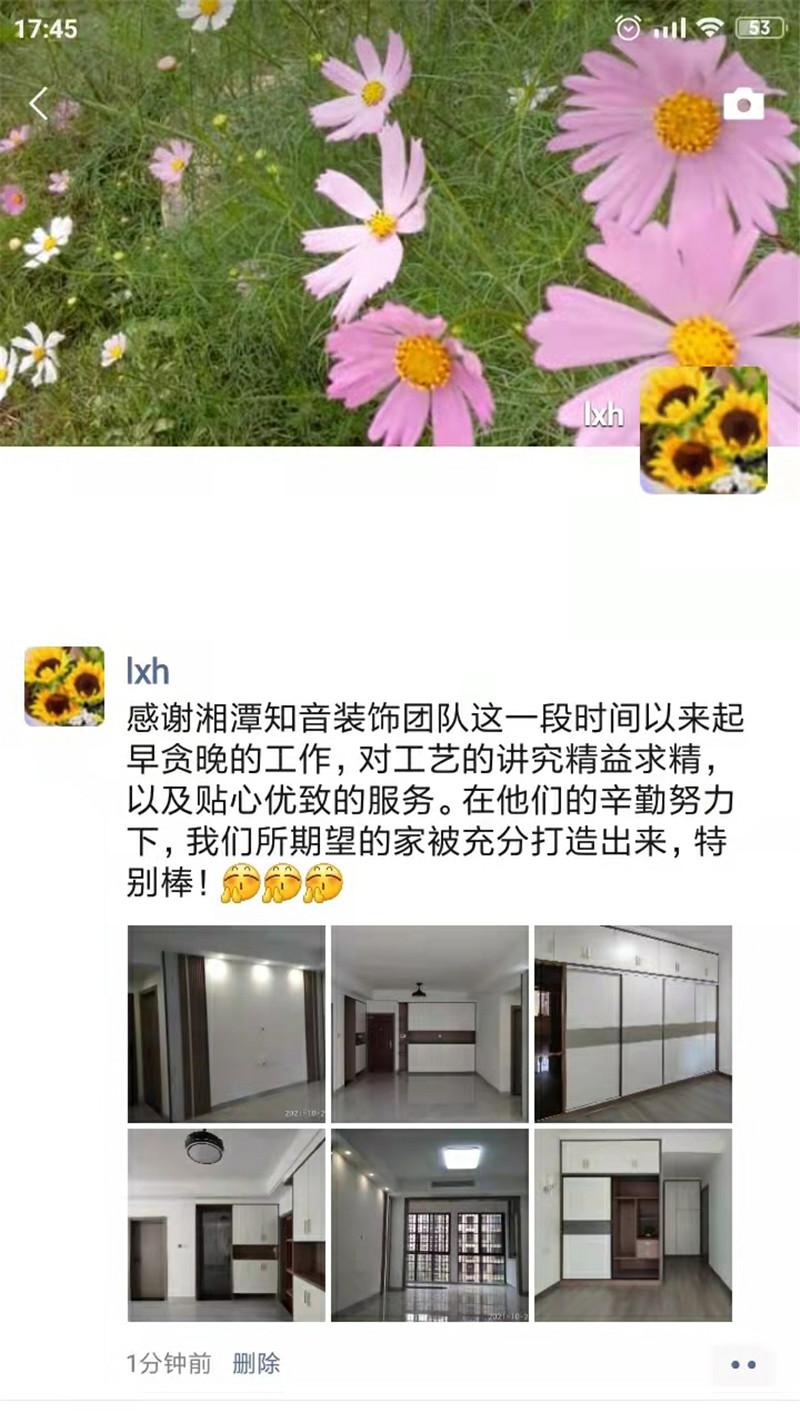800x1422 pixels.
Task: Open the camera to post a moment
Action: 743,104
